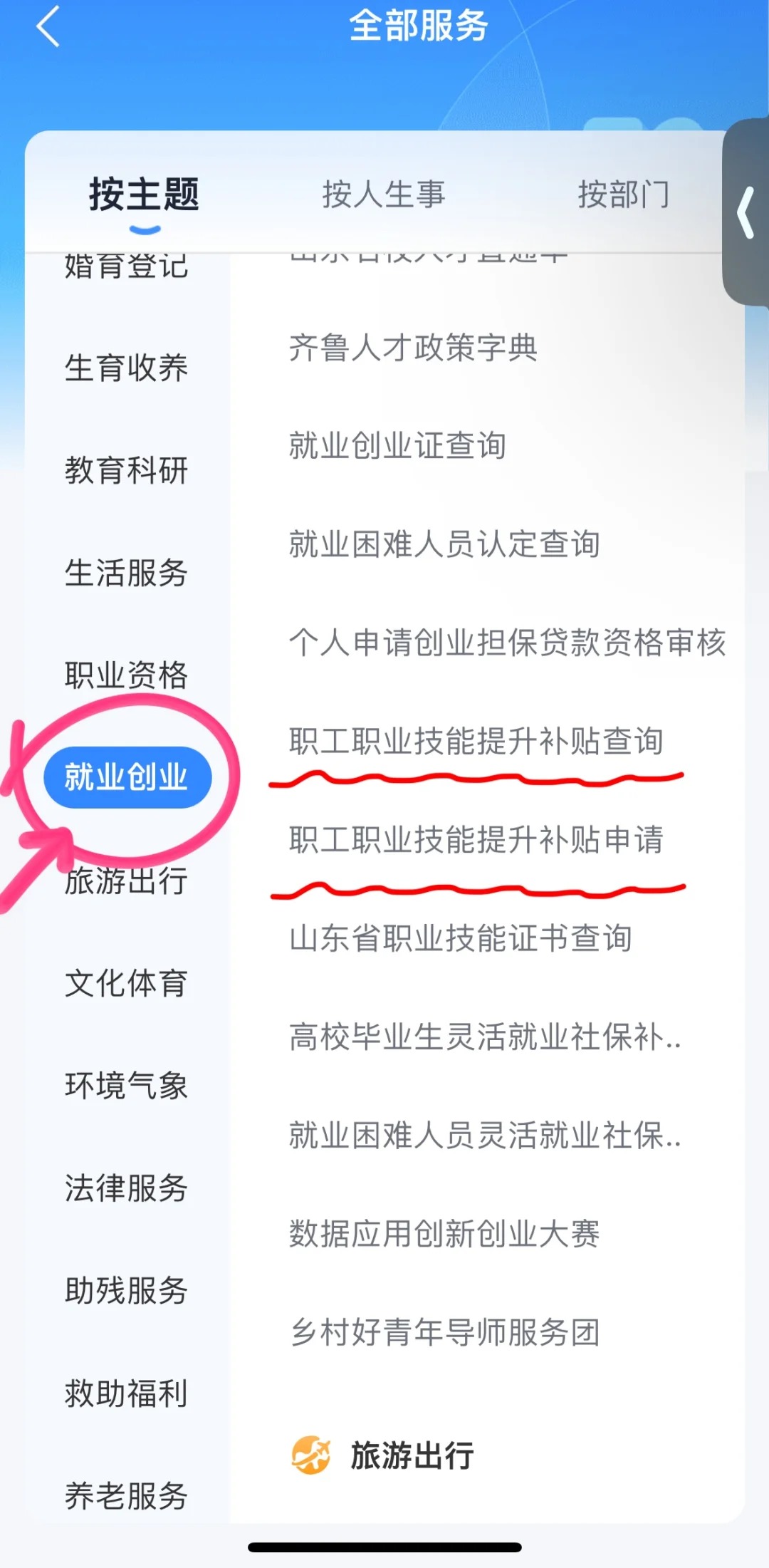Screen dimensions: 769x1568
Task: Open 就业创业证查询
Action: tap(397, 446)
